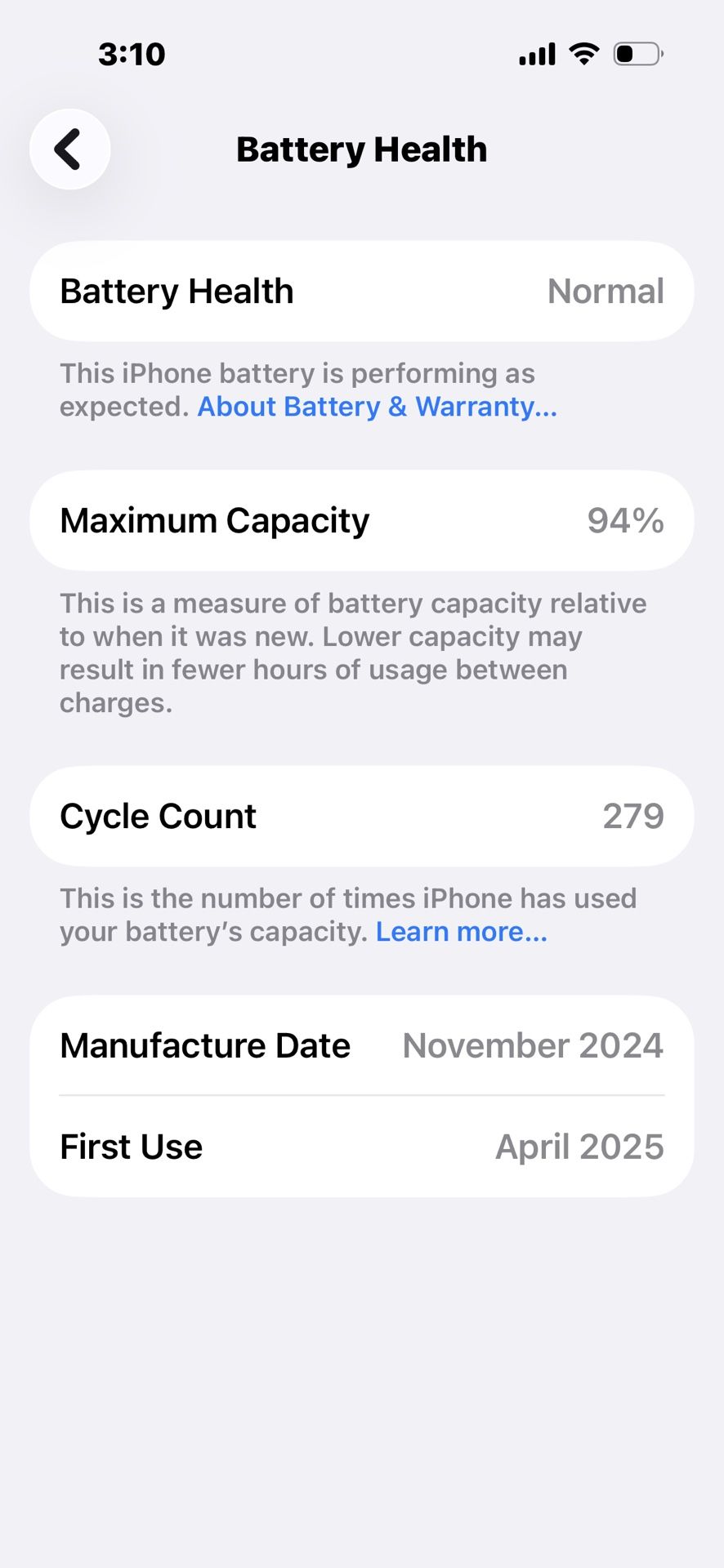Select the Cycle Count row
Image resolution: width=724 pixels, height=1568 pixels.
(x=361, y=816)
